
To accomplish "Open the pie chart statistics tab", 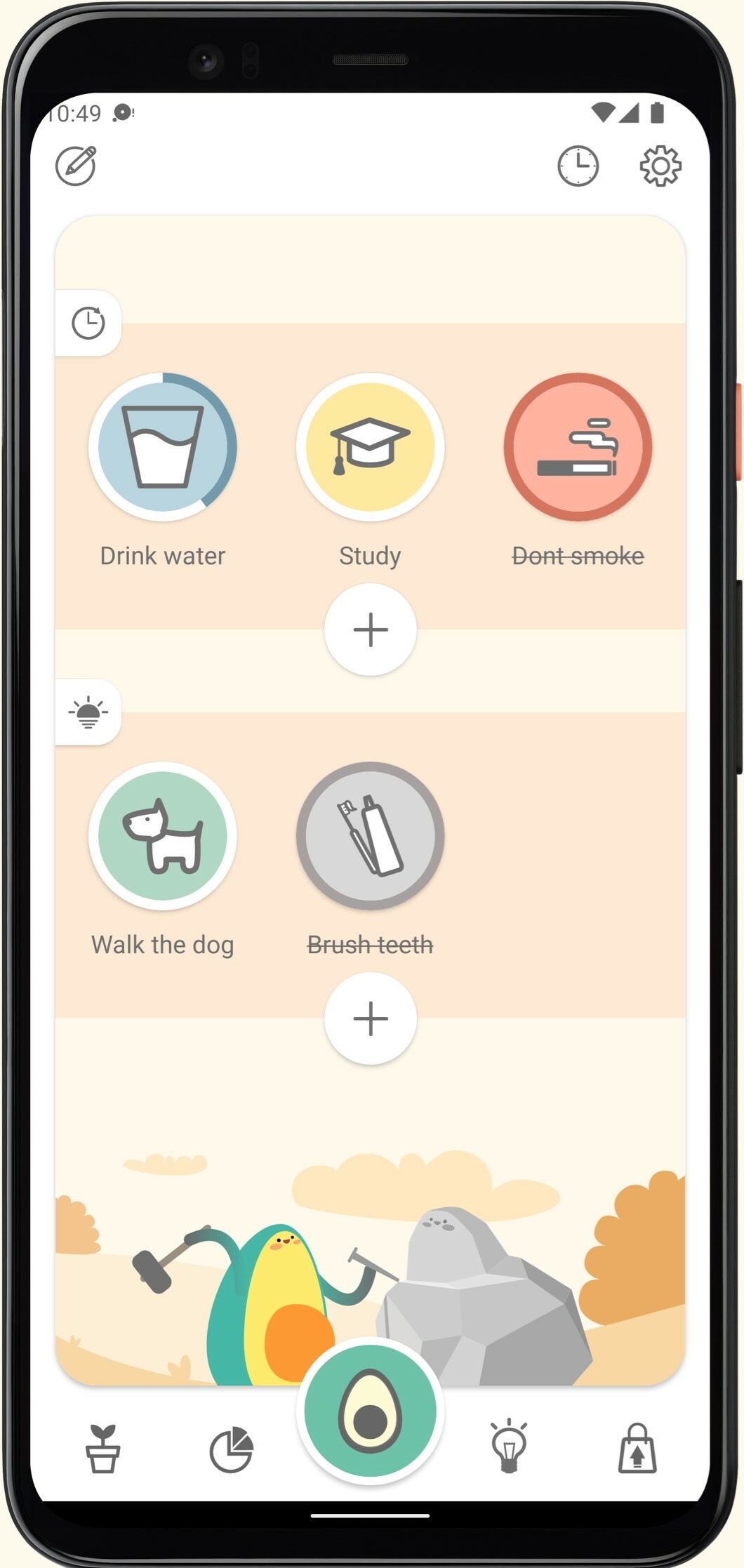I will (x=232, y=1449).
